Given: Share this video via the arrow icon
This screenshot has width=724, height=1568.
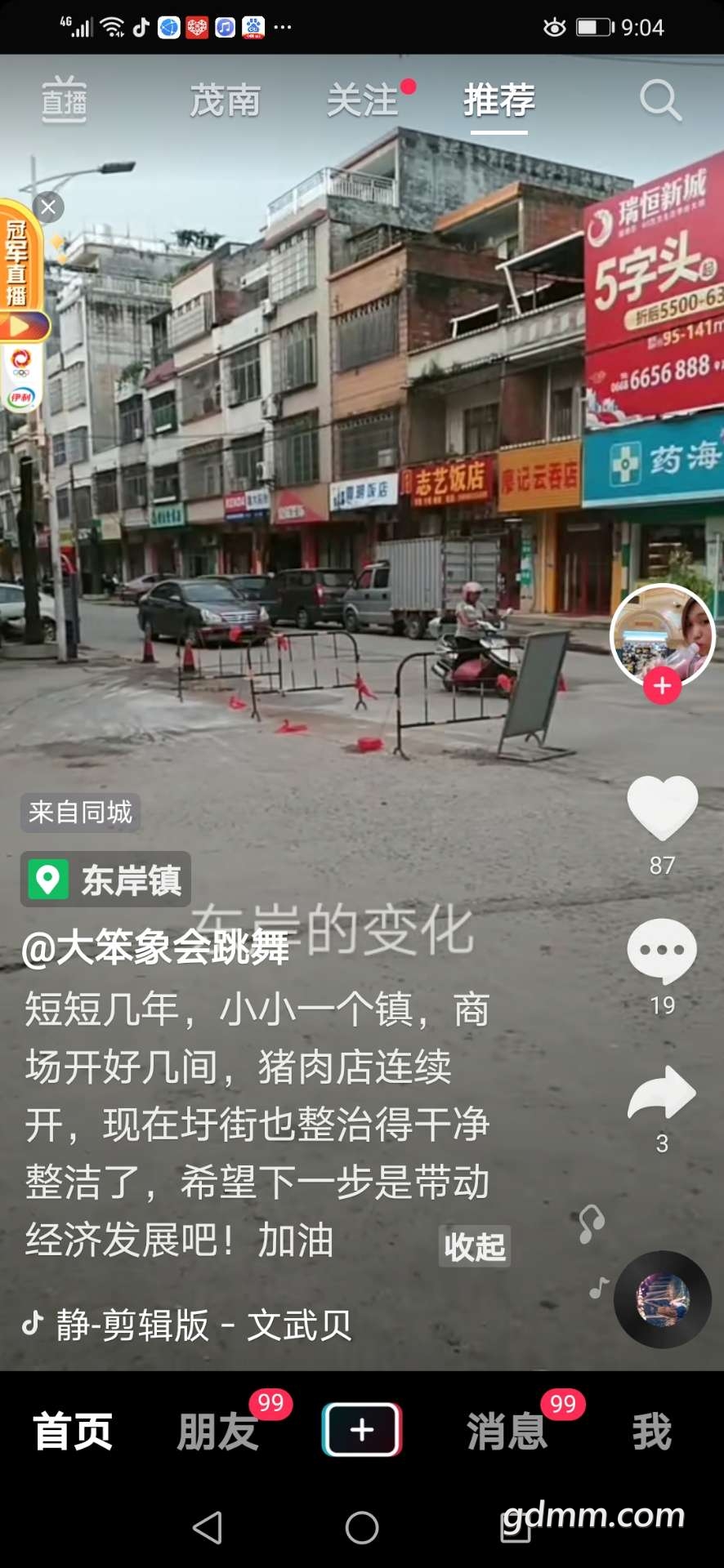Looking at the screenshot, I should [x=662, y=1092].
